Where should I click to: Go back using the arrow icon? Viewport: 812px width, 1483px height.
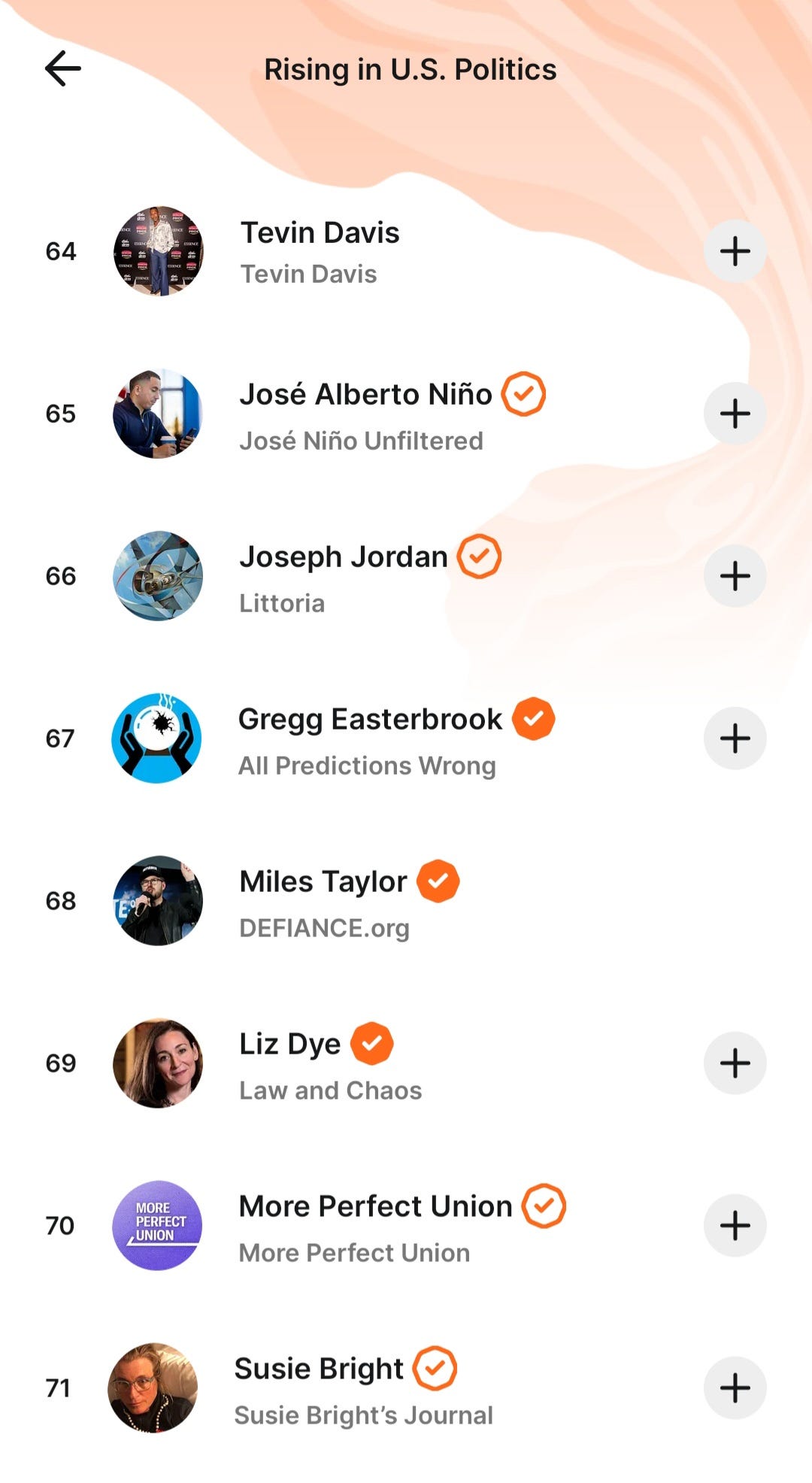(63, 69)
